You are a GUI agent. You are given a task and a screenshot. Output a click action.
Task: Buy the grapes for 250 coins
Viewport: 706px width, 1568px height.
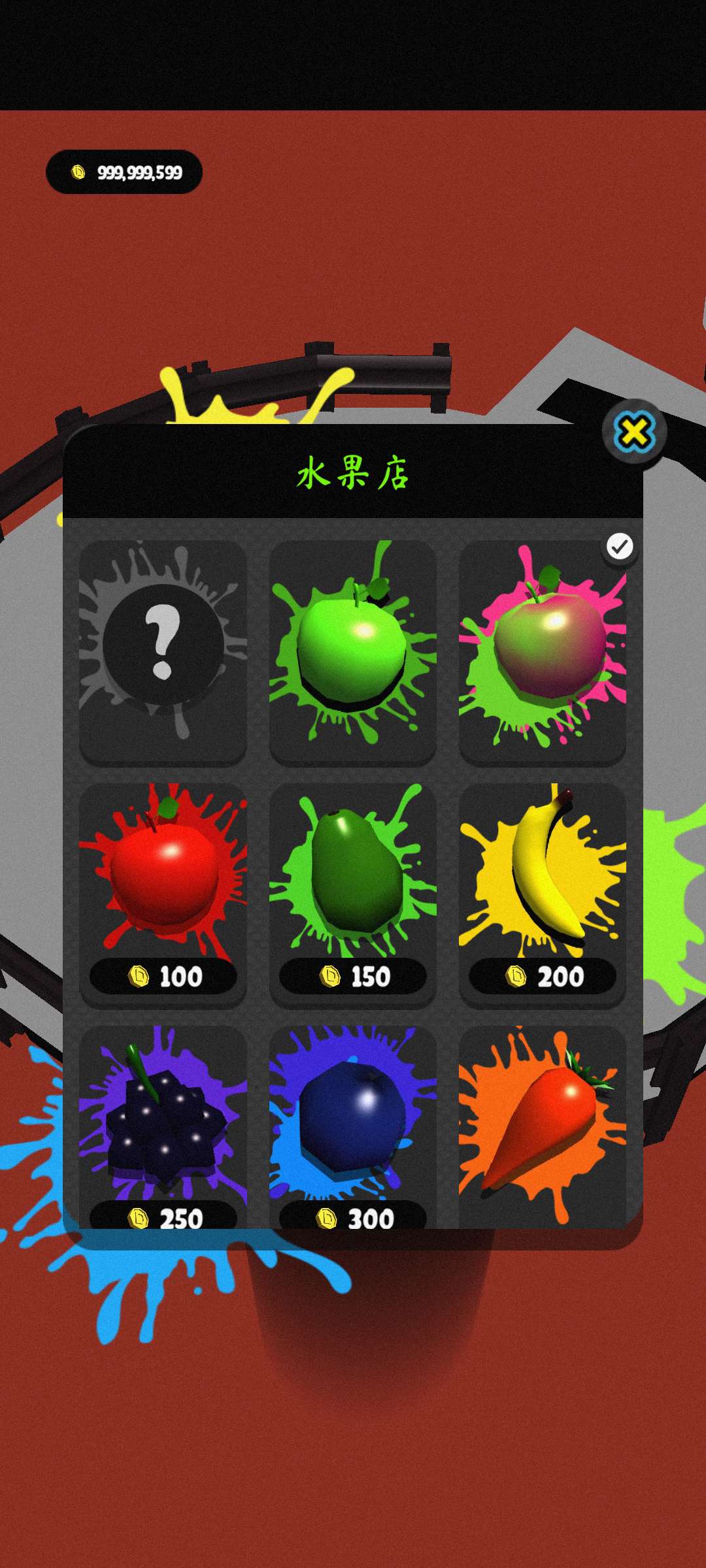163,1127
